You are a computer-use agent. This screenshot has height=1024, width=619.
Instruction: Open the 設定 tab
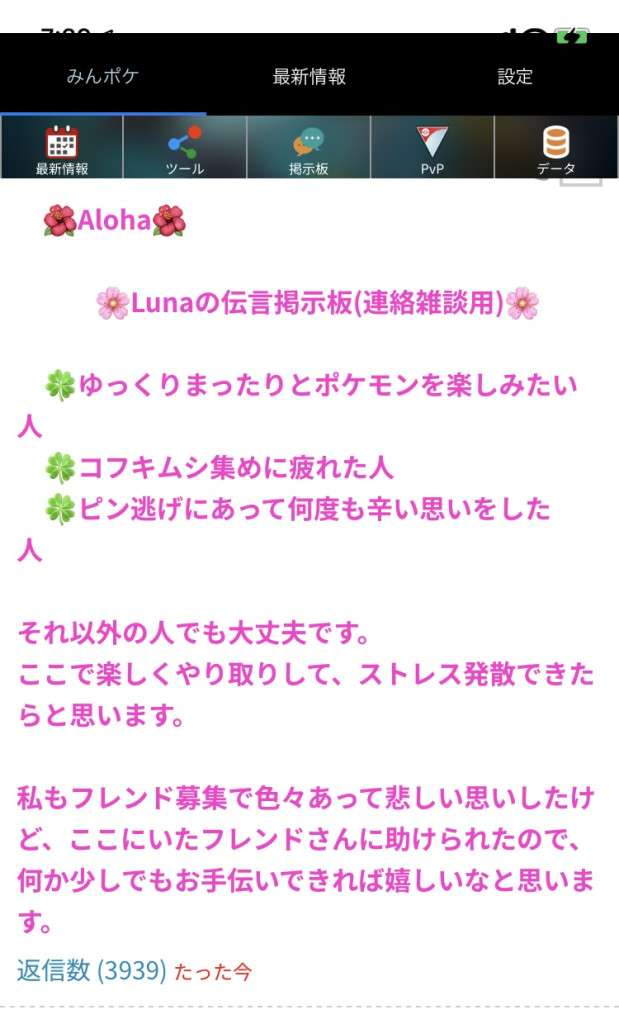click(515, 77)
